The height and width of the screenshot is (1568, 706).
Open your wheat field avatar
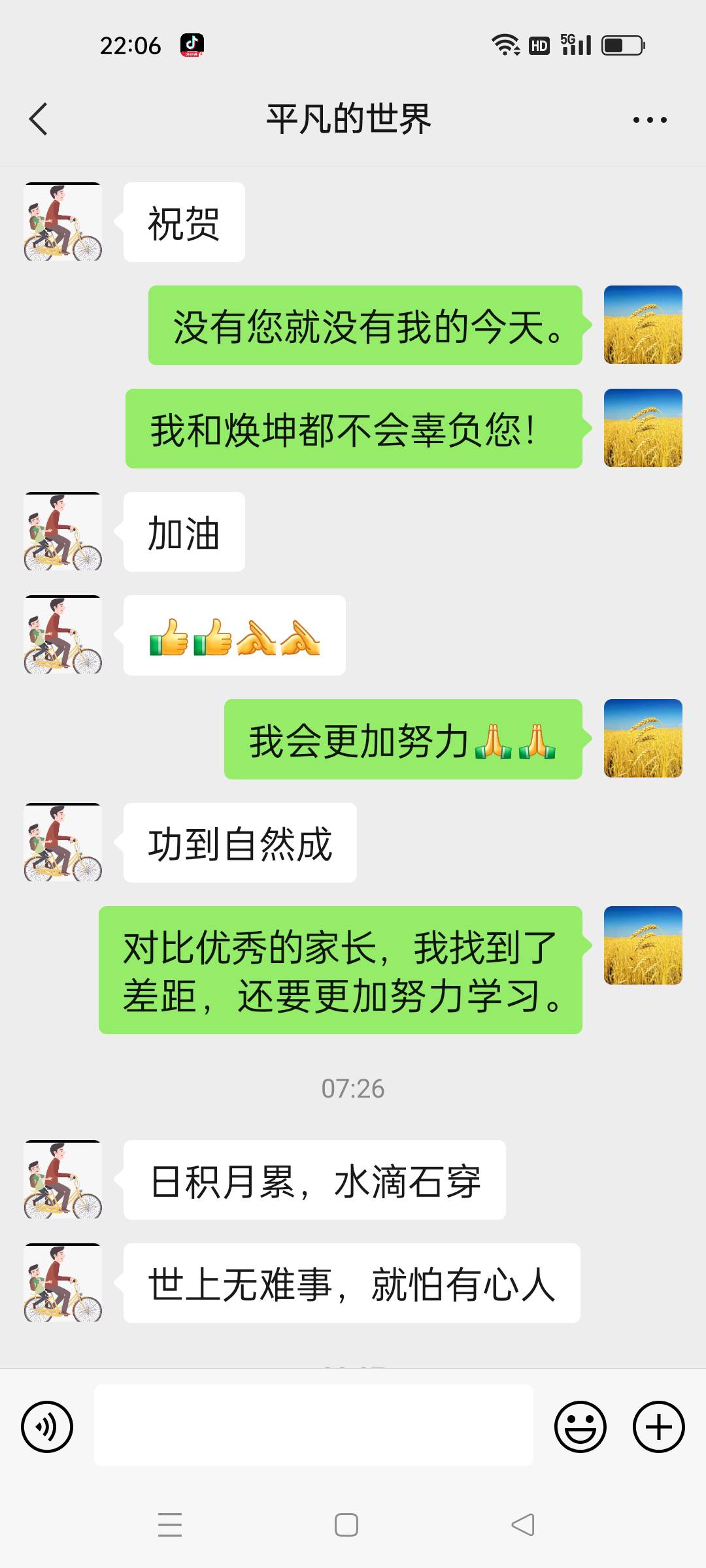point(643,325)
